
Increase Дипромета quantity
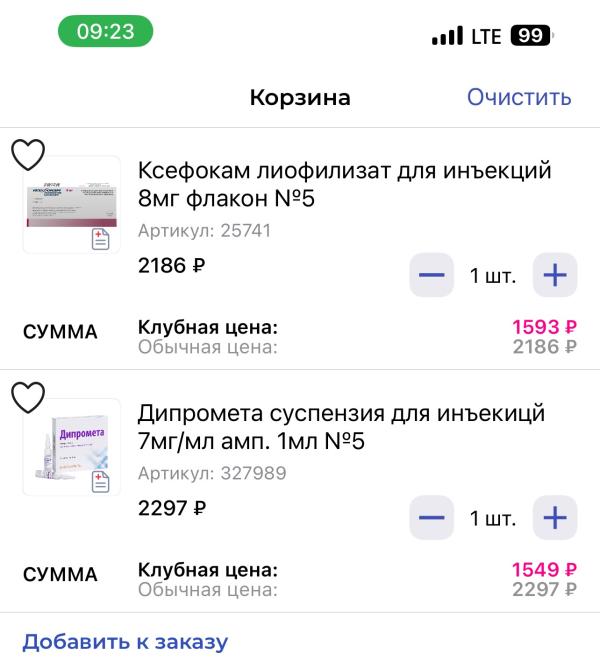(554, 519)
